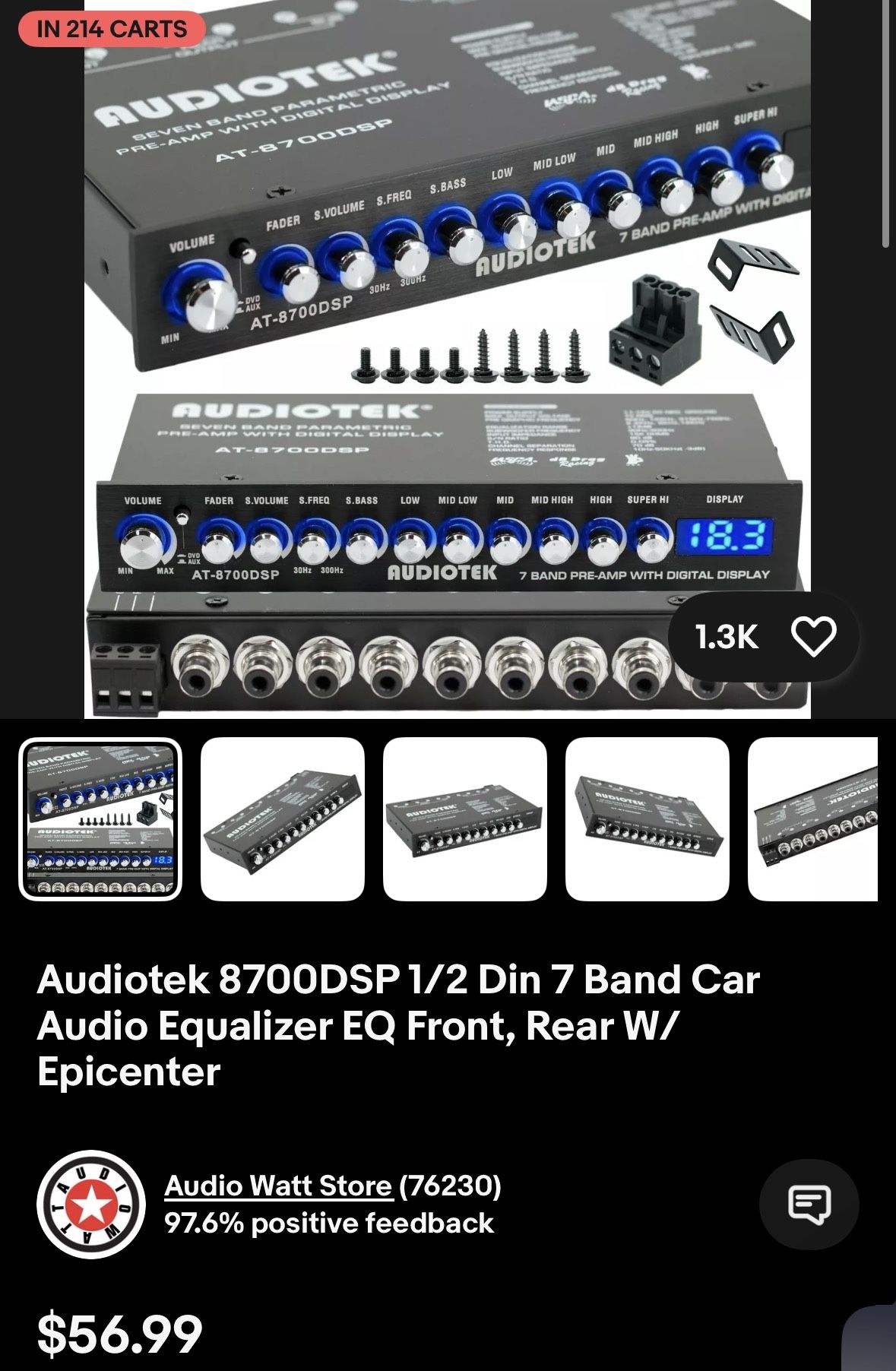Open the fifth partially visible thumbnail

pyautogui.click(x=813, y=818)
